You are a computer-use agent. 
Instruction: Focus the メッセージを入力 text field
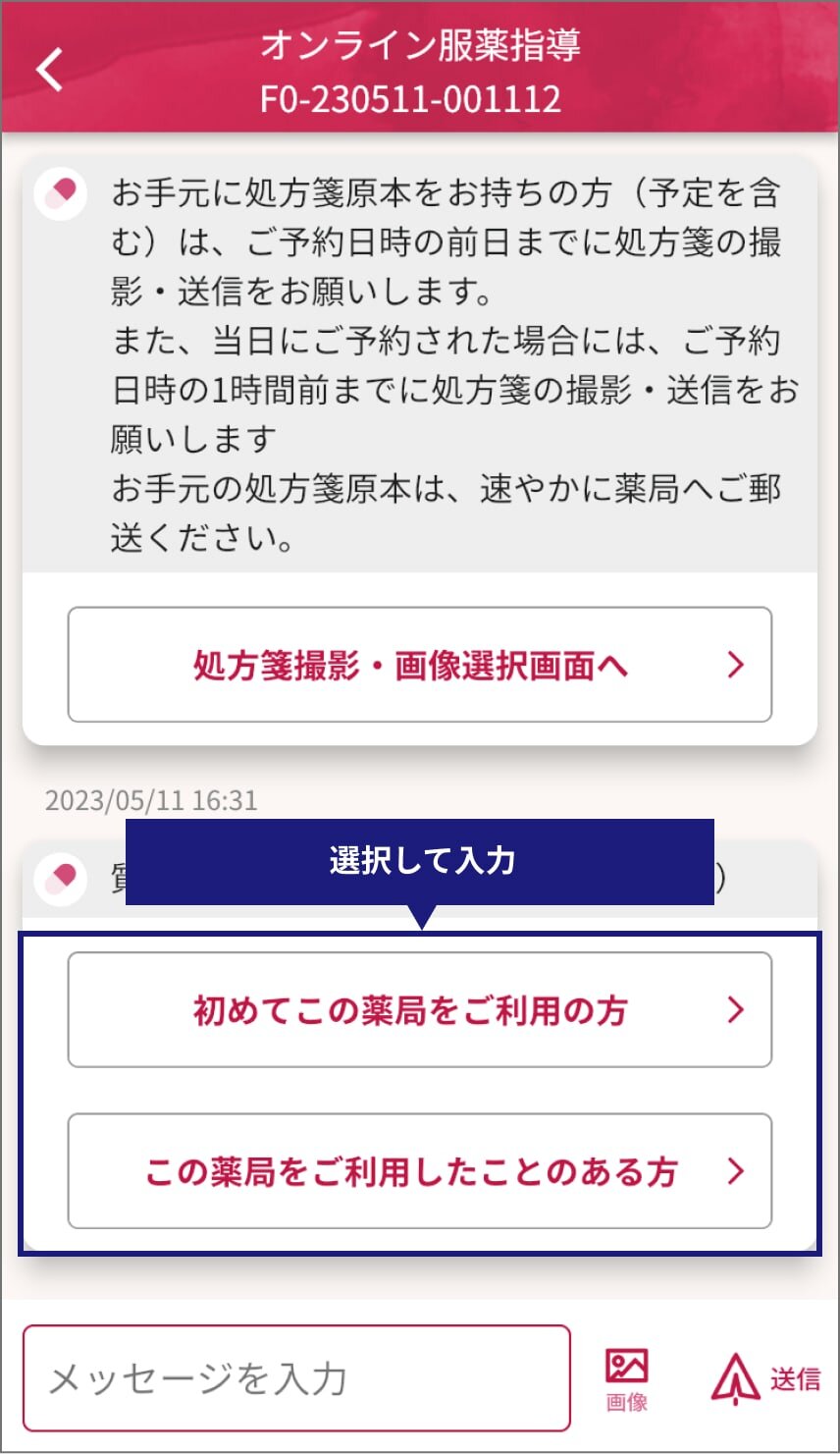(296, 1378)
